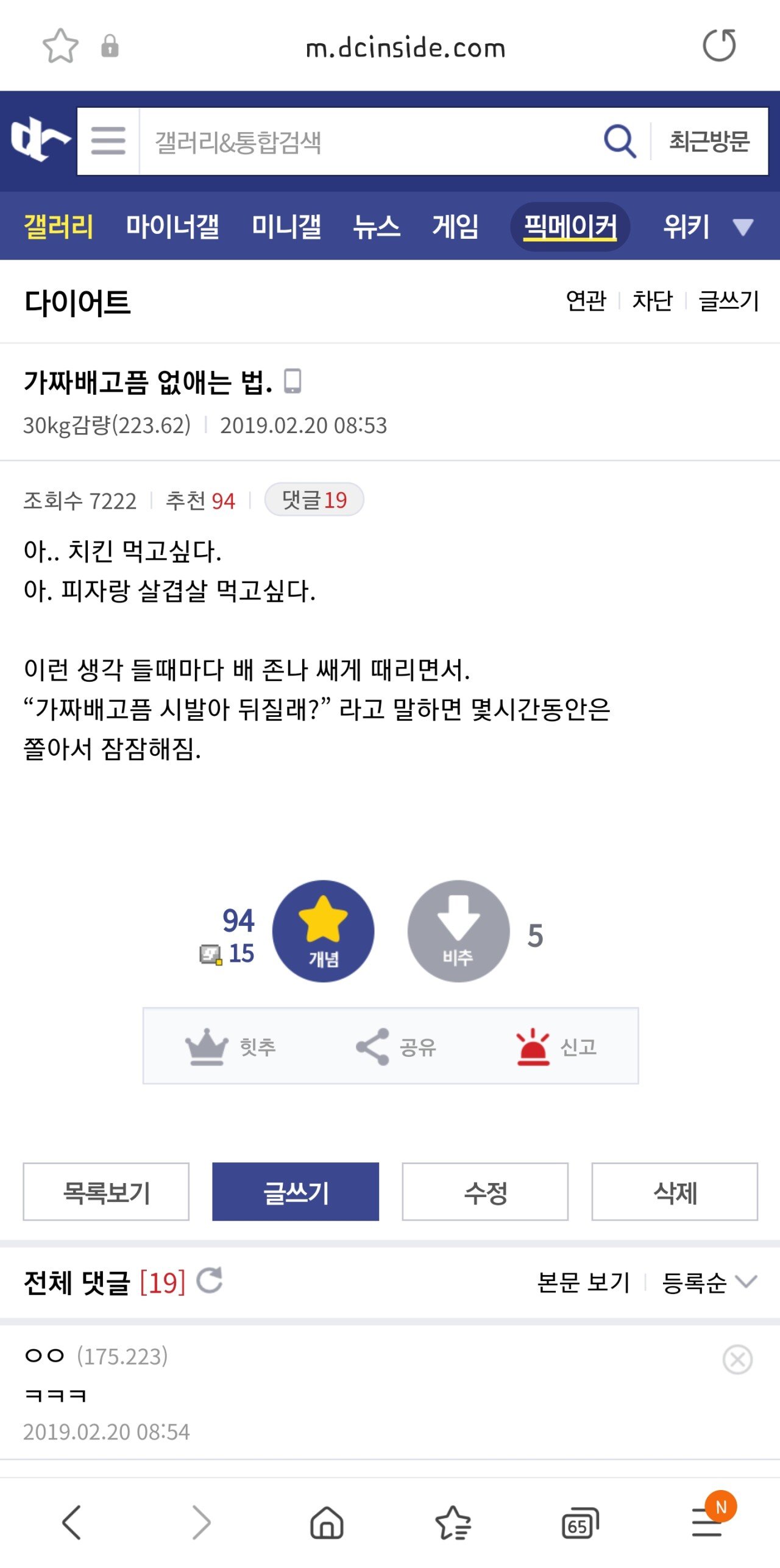
Task: Edit the post with 수정
Action: coord(485,1192)
